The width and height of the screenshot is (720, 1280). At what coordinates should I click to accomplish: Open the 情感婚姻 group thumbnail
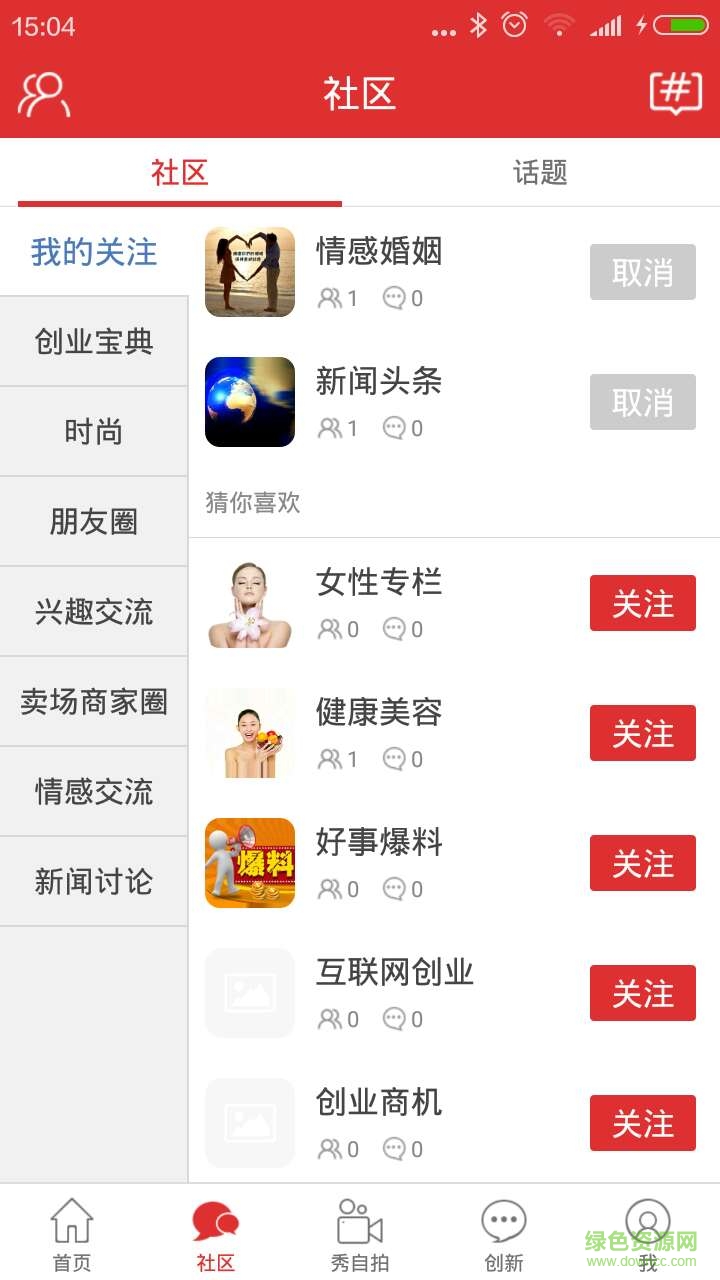click(249, 271)
